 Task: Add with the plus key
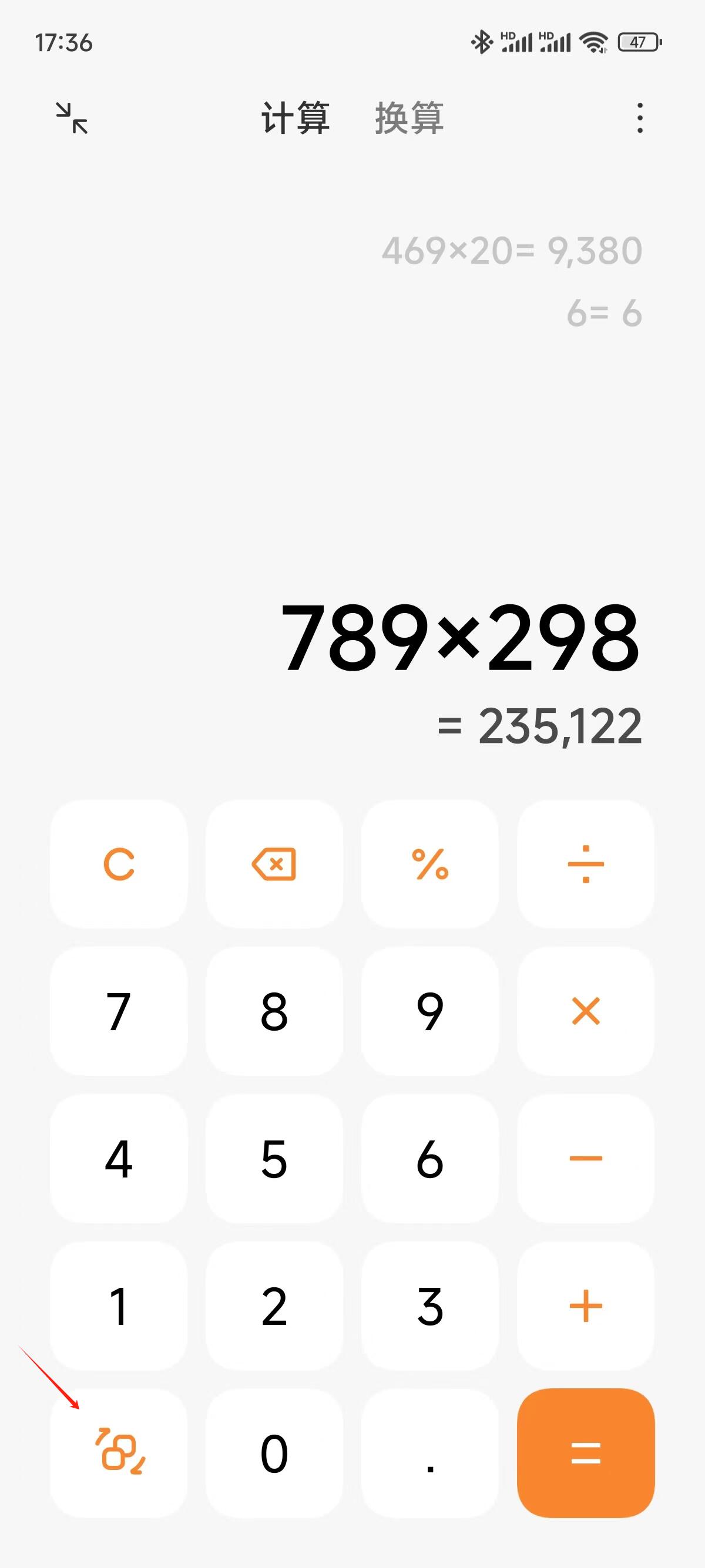click(586, 1305)
